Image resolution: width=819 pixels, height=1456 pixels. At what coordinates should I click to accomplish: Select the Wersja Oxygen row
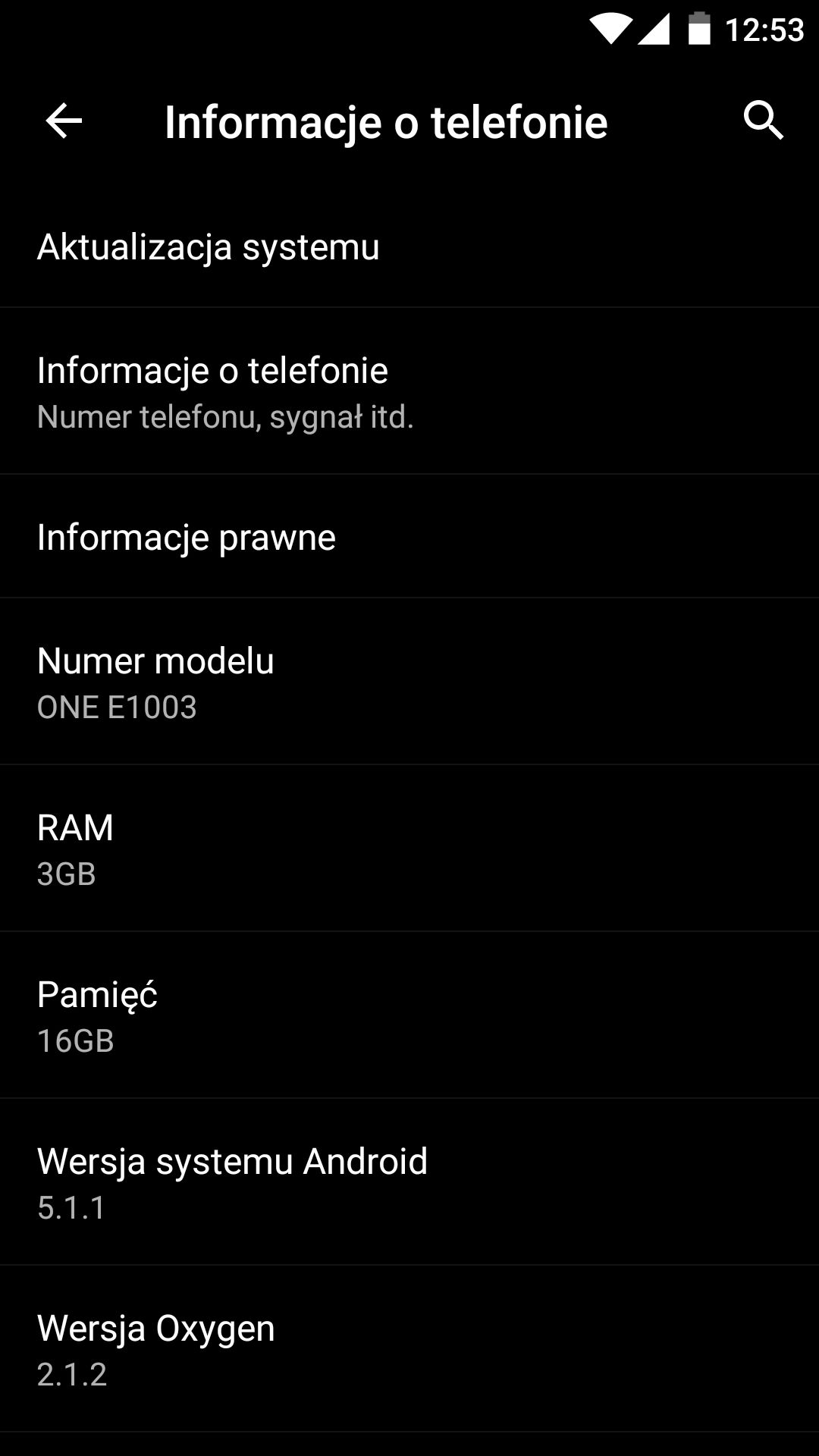pyautogui.click(x=409, y=1348)
